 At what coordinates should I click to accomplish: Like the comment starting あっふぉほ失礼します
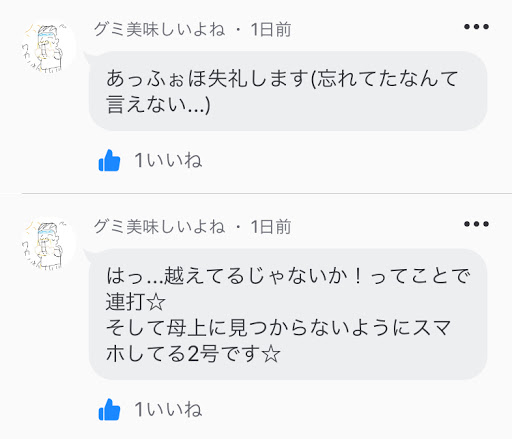click(x=109, y=160)
